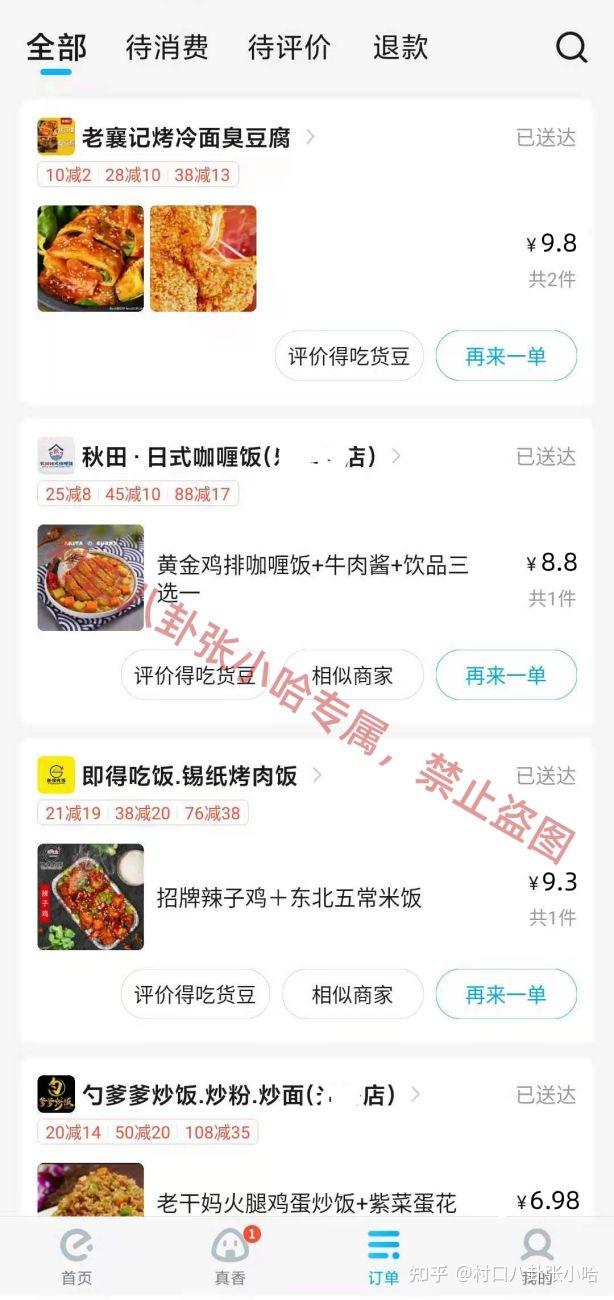Open the 我的 profile tab

tap(537, 1256)
